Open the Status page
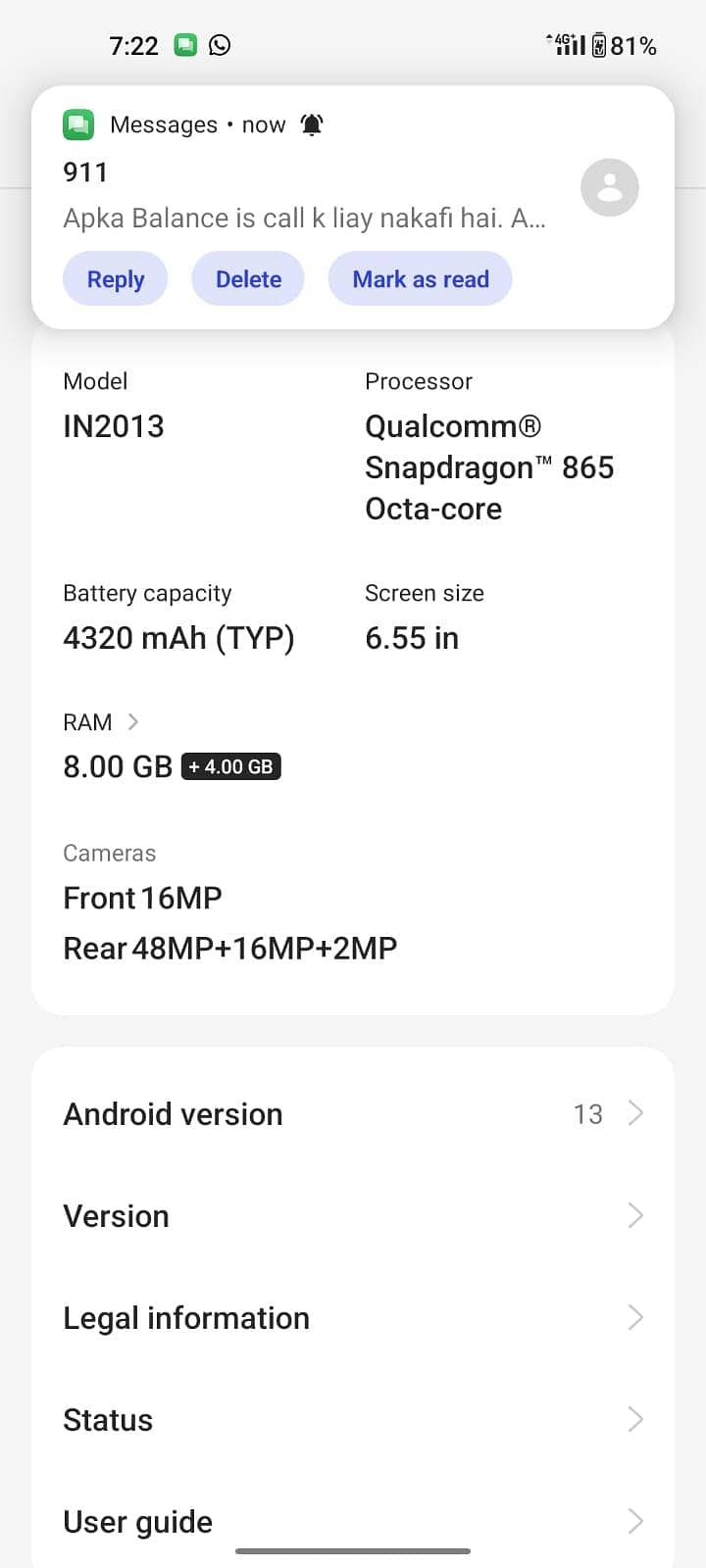 point(353,1419)
